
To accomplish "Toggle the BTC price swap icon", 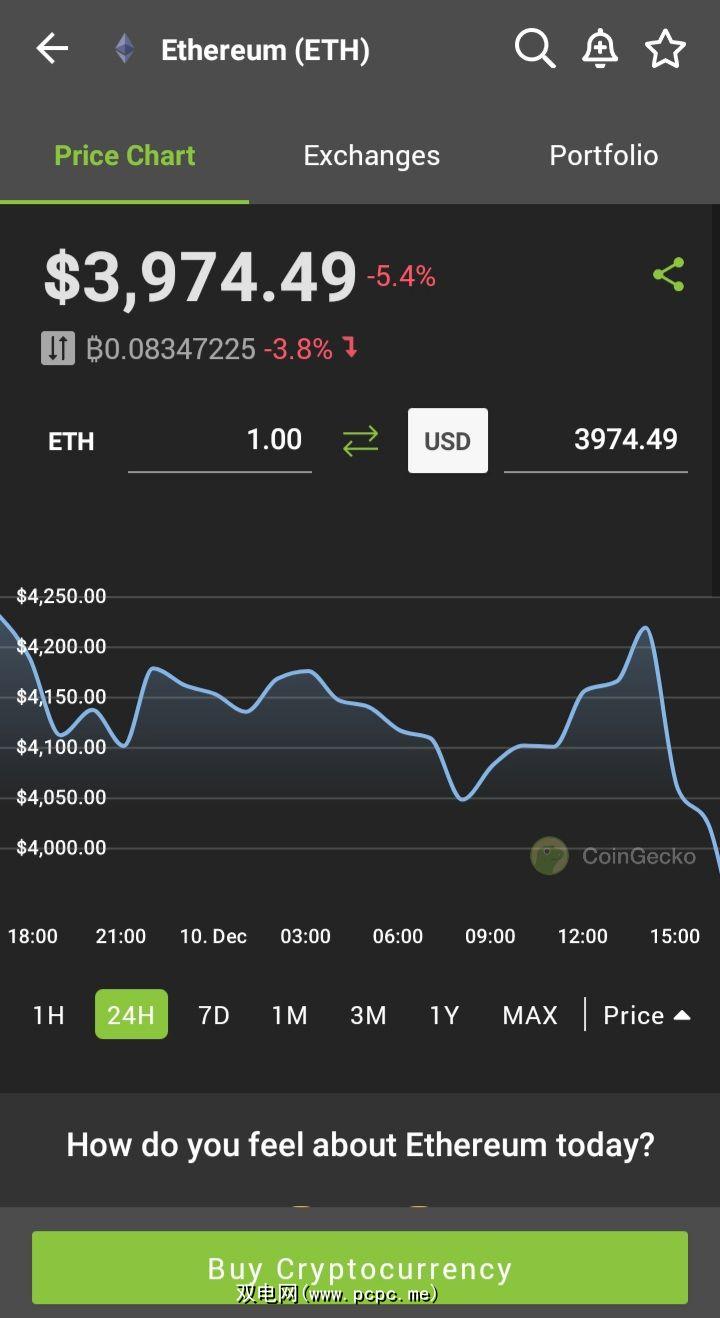I will tap(58, 348).
